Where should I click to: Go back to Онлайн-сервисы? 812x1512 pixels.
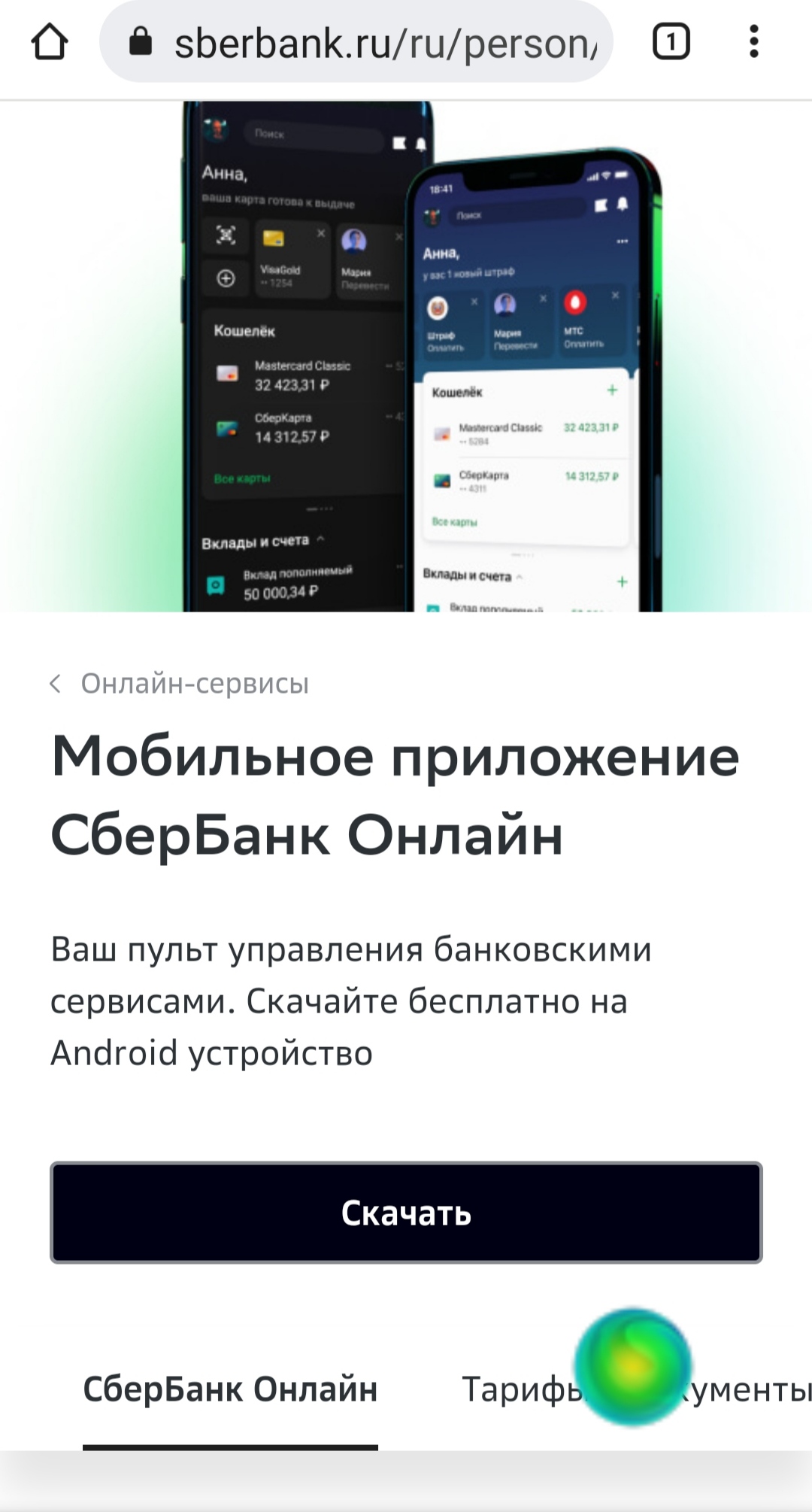pos(180,683)
